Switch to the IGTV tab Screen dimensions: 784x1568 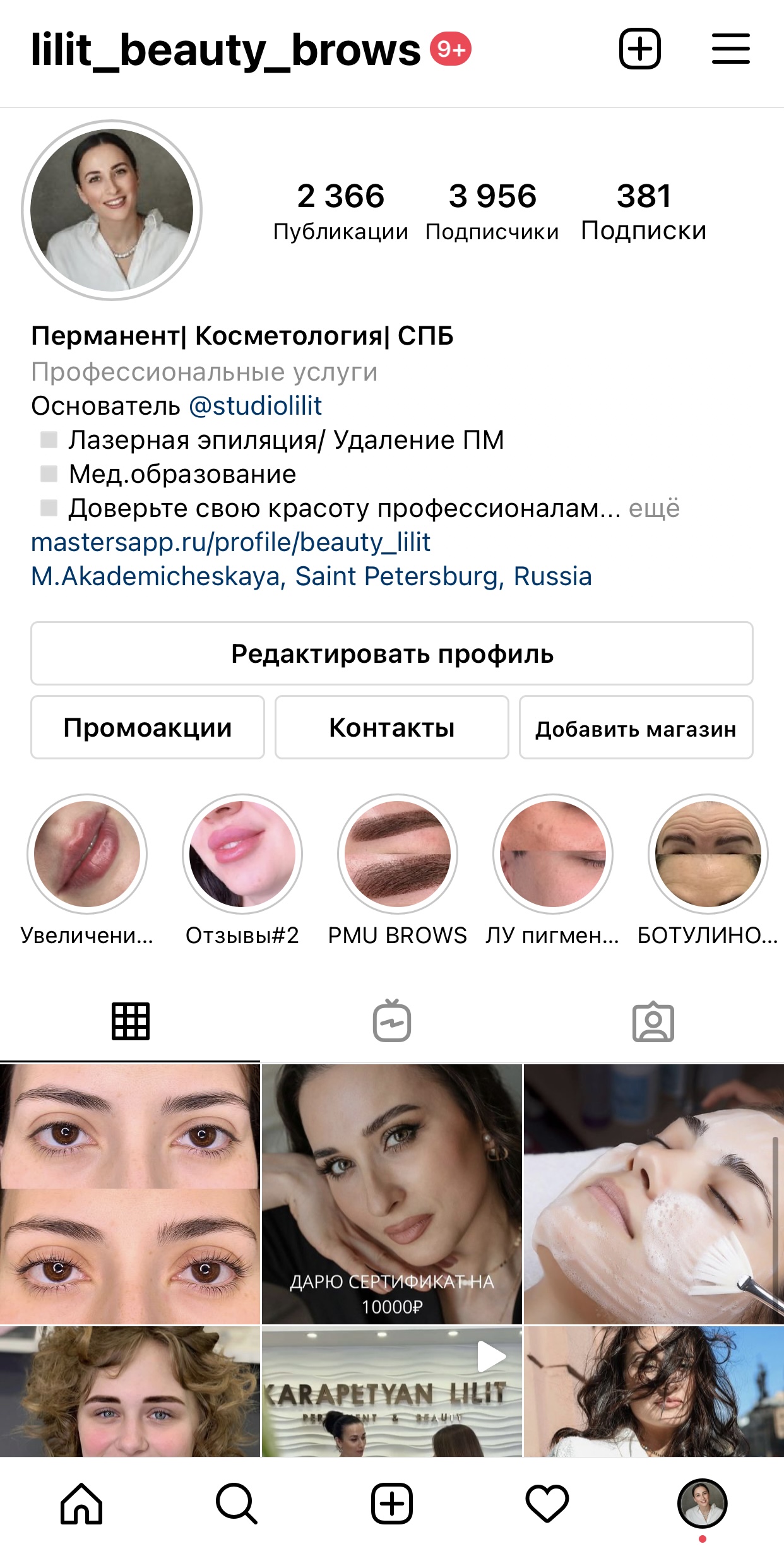pyautogui.click(x=392, y=1021)
